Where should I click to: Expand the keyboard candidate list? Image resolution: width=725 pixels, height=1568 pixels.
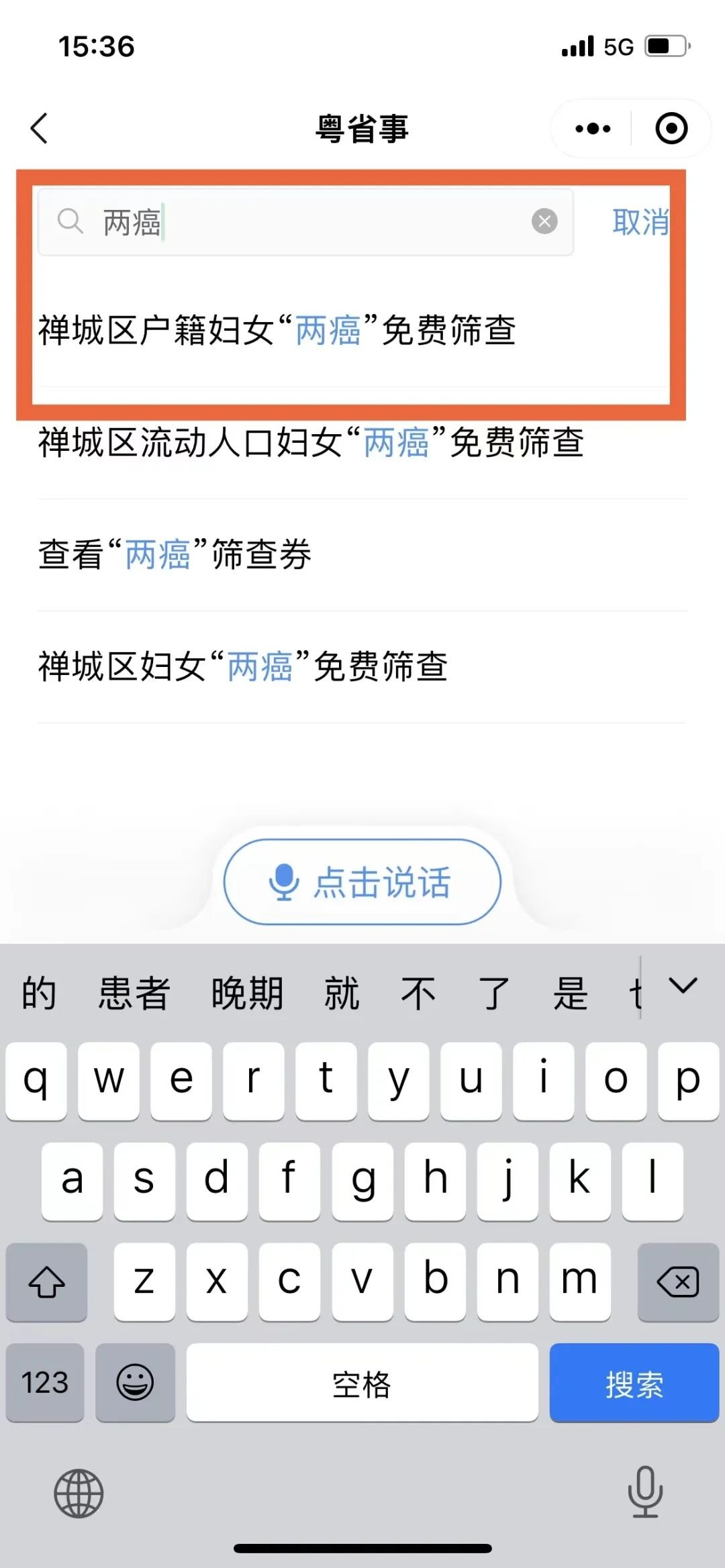(x=683, y=986)
